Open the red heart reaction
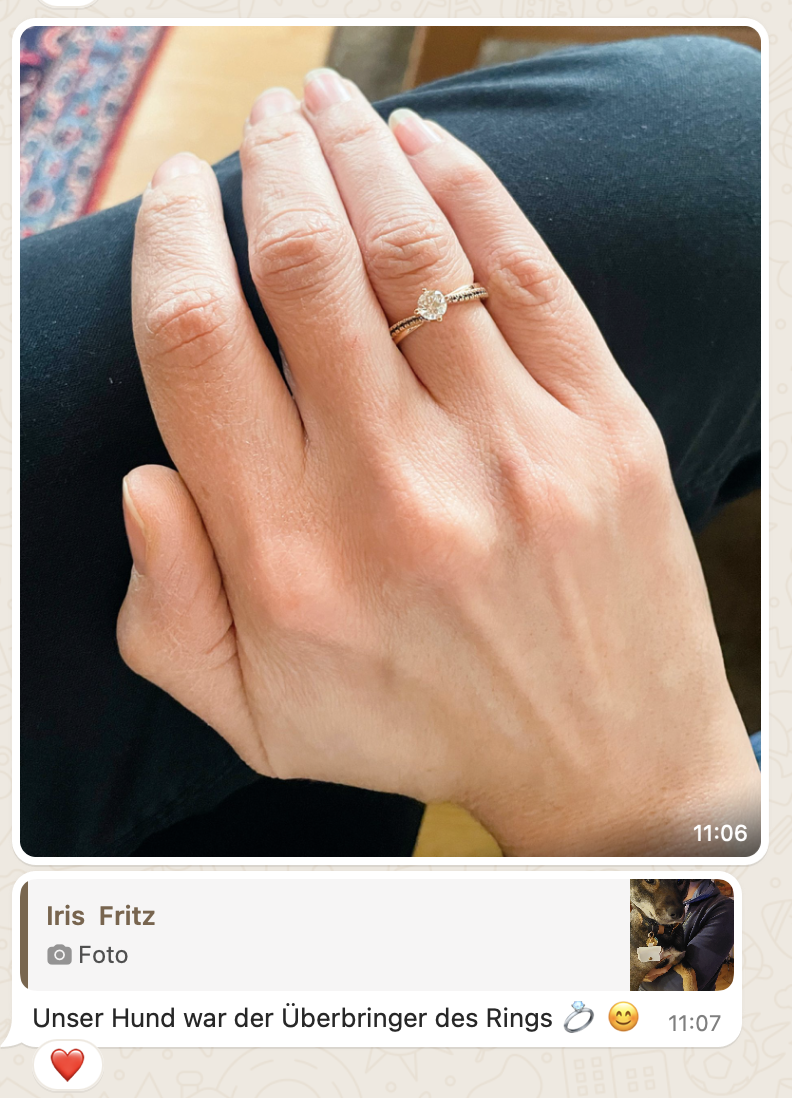Viewport: 792px width, 1098px height. click(67, 1064)
